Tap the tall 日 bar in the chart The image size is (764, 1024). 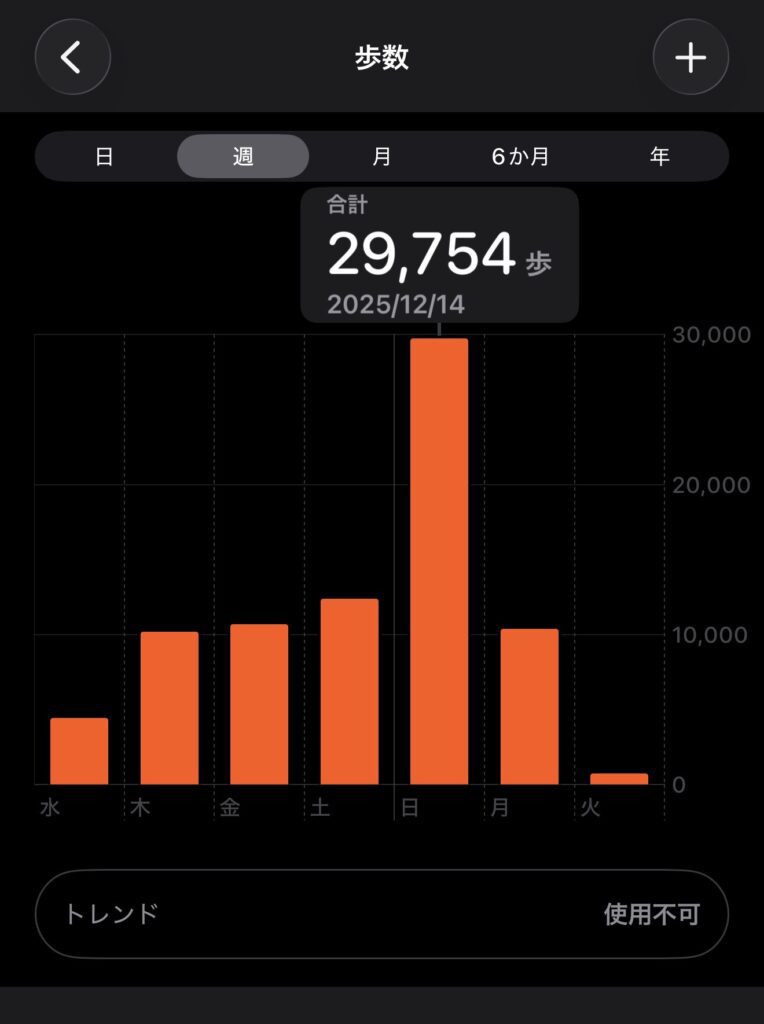coord(439,561)
